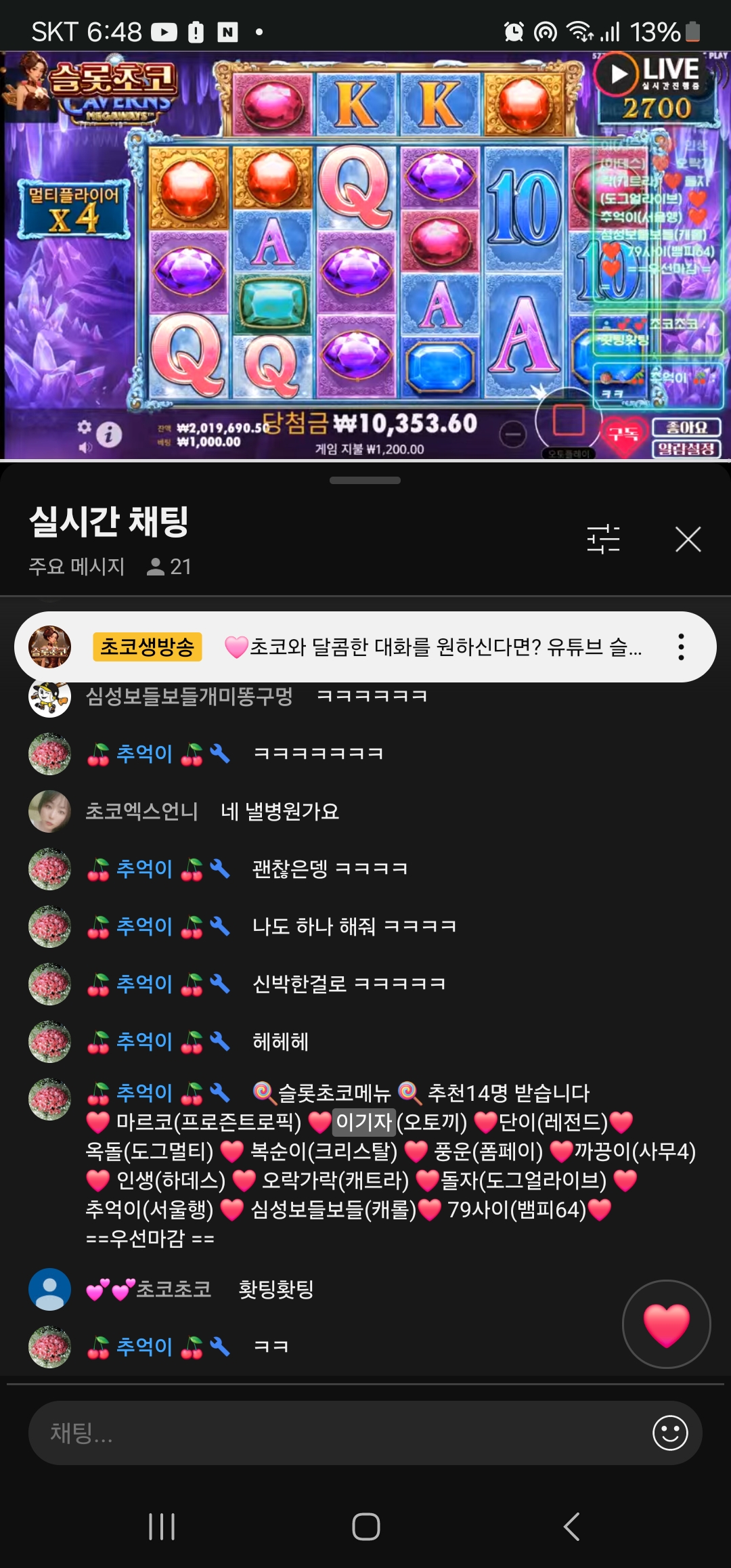Open the chat filter settings icon
731x1568 pixels.
[x=603, y=540]
